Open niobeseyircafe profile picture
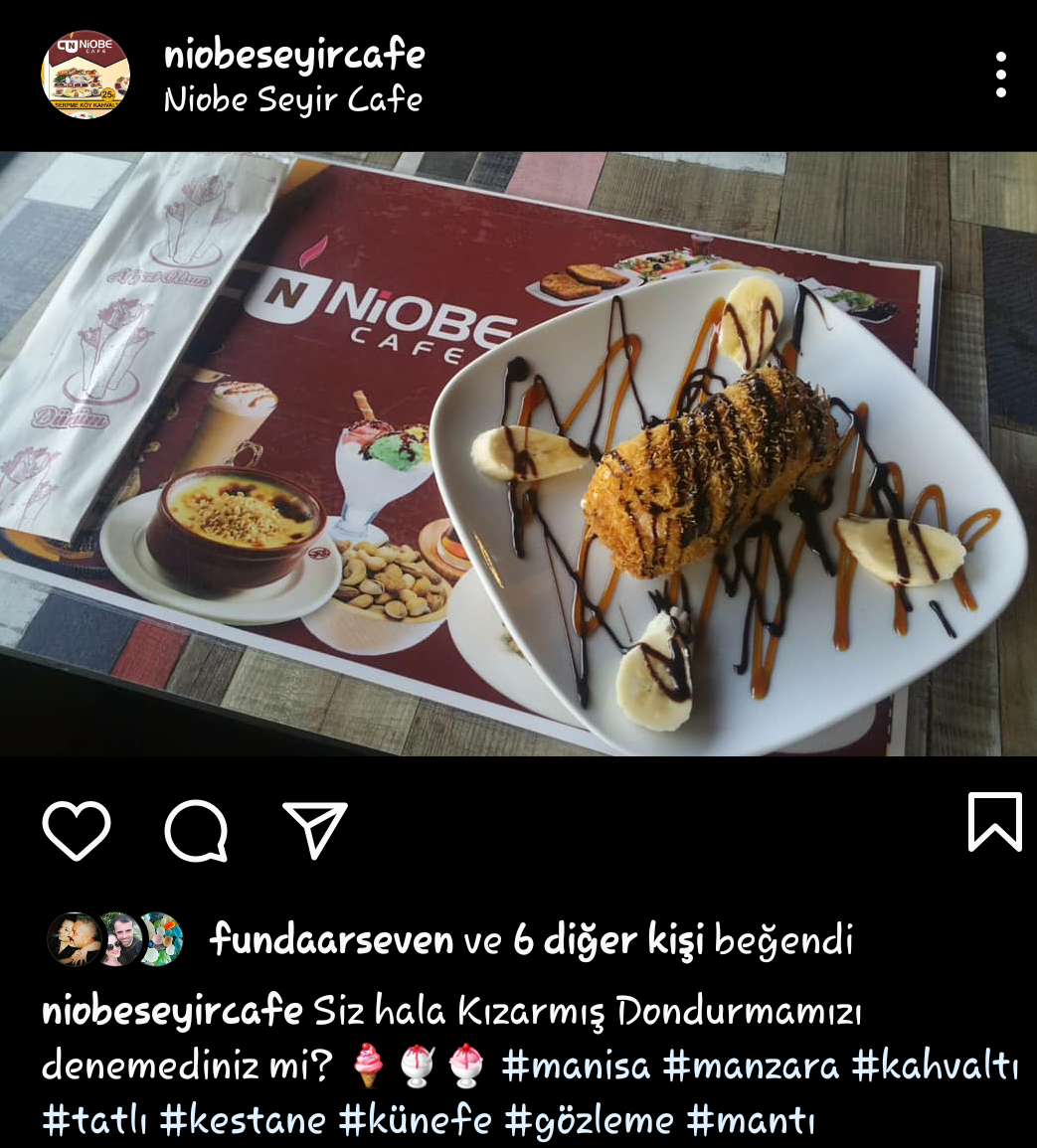The height and width of the screenshot is (1148, 1037). (x=86, y=75)
